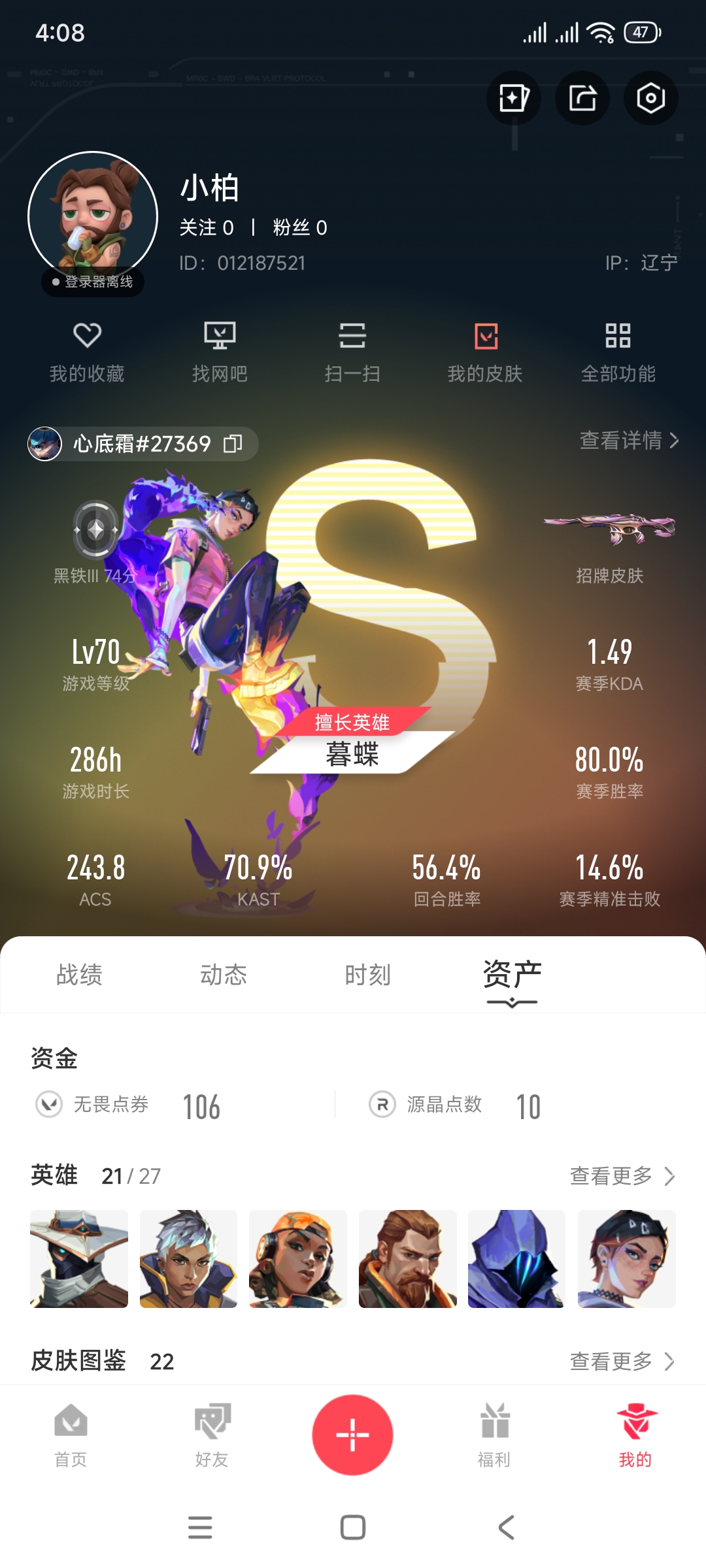Image resolution: width=706 pixels, height=1568 pixels.
Task: Switch to the 时刻 tab
Action: pyautogui.click(x=367, y=975)
